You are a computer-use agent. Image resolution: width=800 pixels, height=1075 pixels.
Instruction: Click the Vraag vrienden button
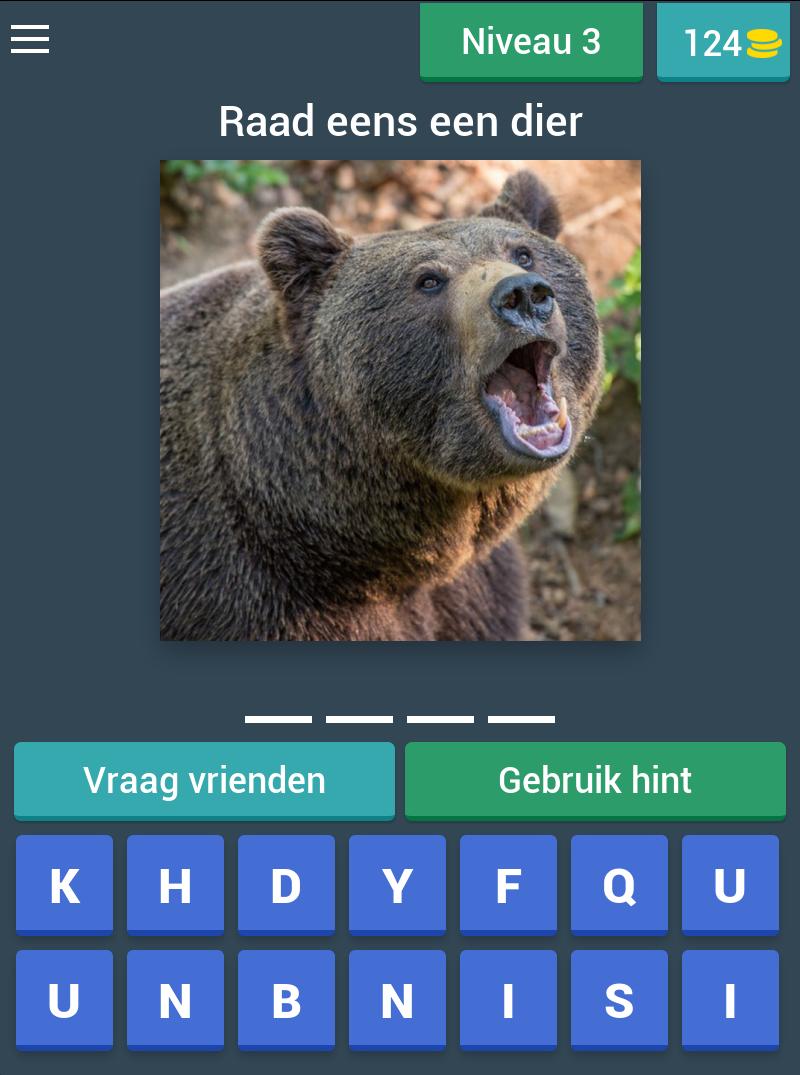tap(204, 780)
